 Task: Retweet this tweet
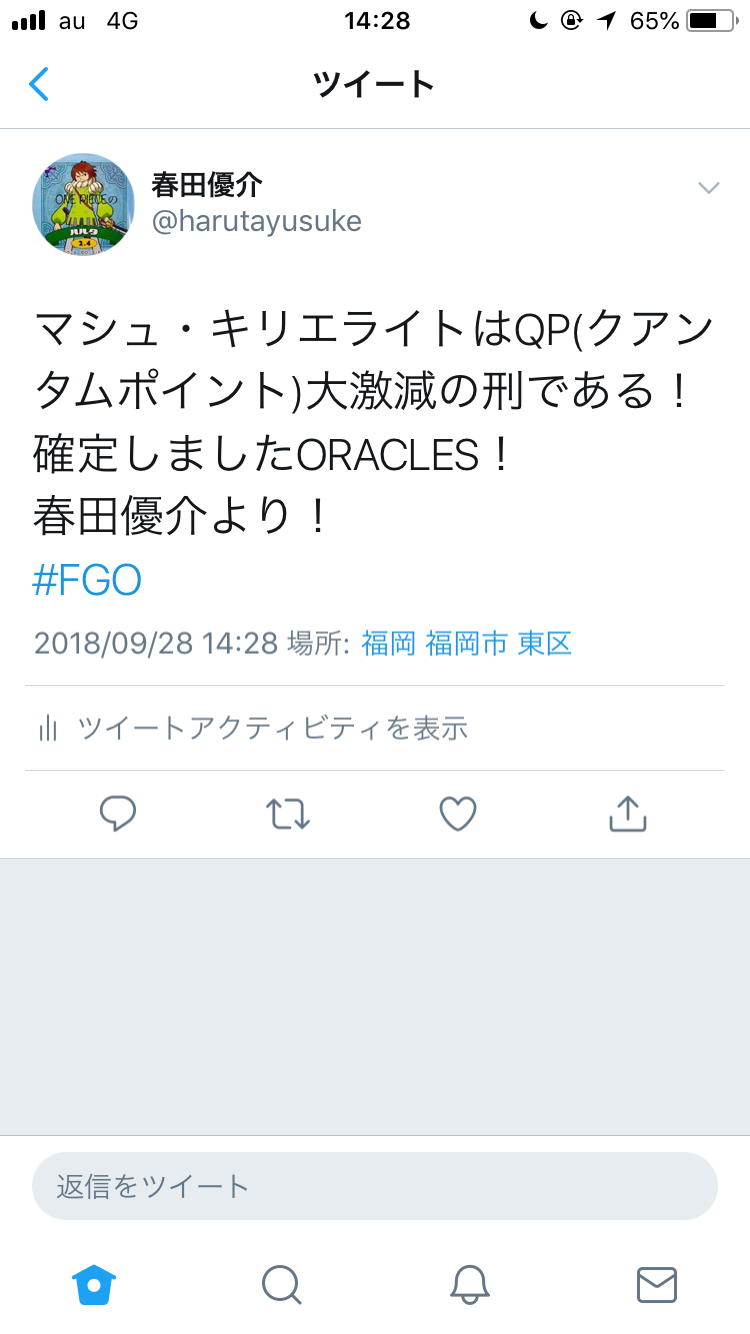288,814
